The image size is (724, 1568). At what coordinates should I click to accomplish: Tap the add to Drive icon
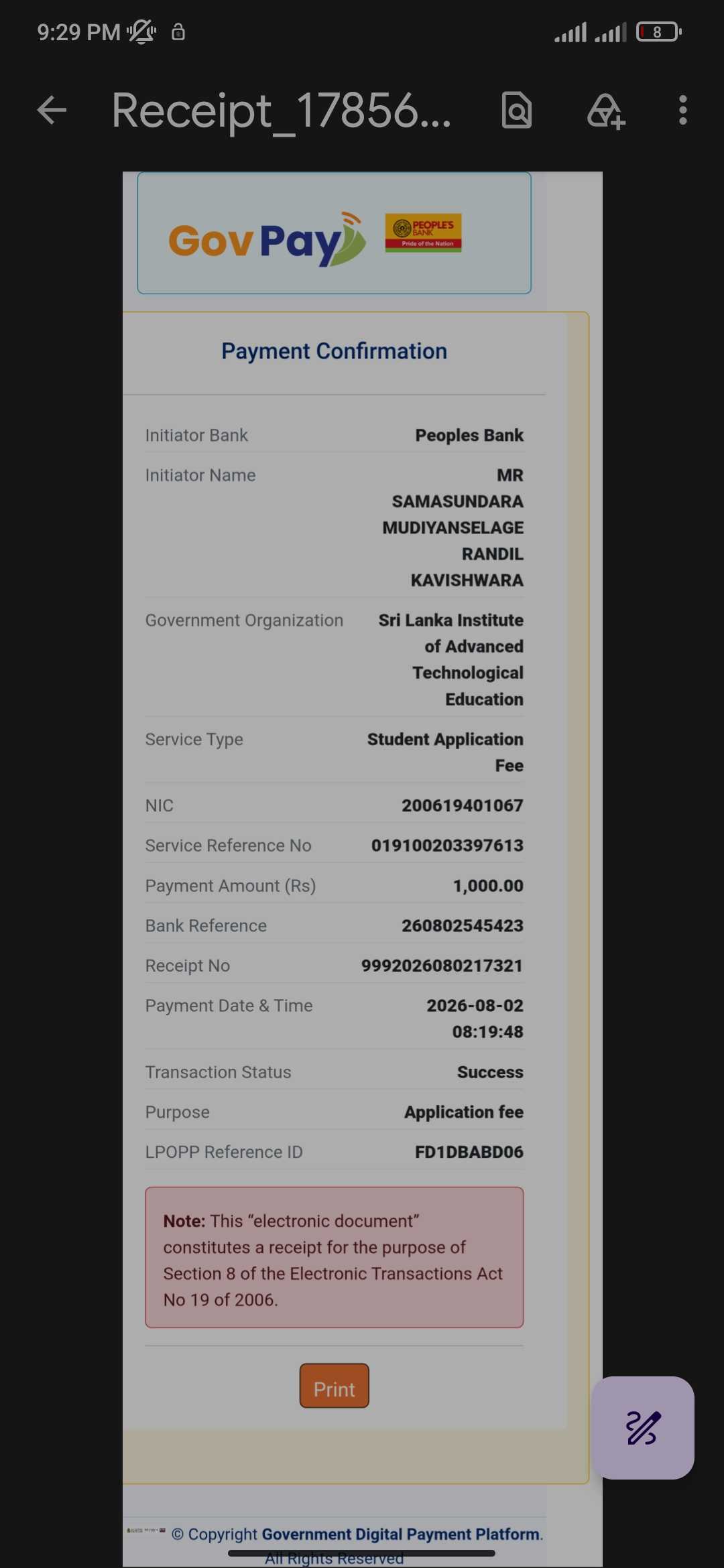pos(606,111)
